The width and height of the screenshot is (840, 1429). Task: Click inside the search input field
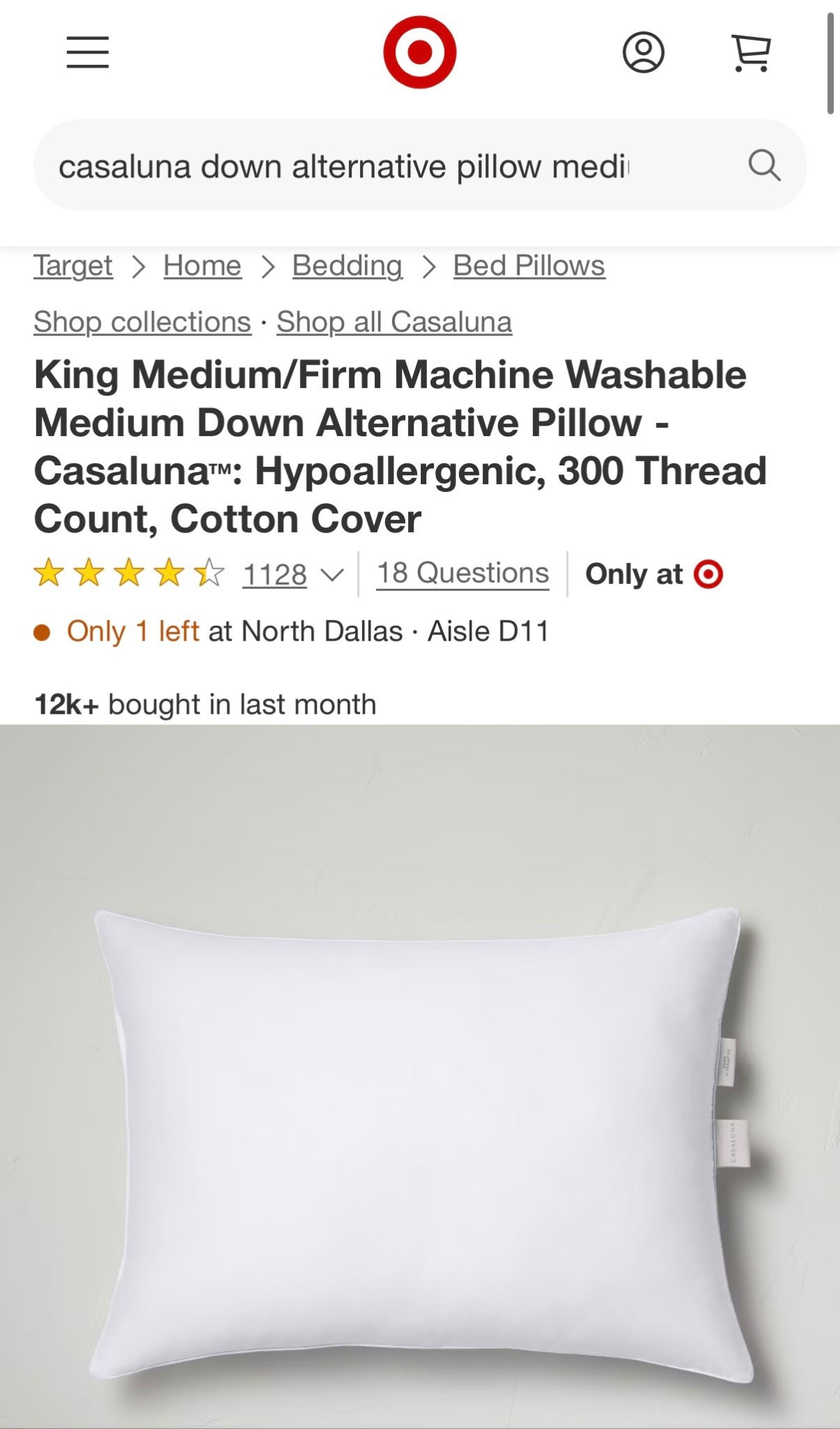tap(349, 166)
